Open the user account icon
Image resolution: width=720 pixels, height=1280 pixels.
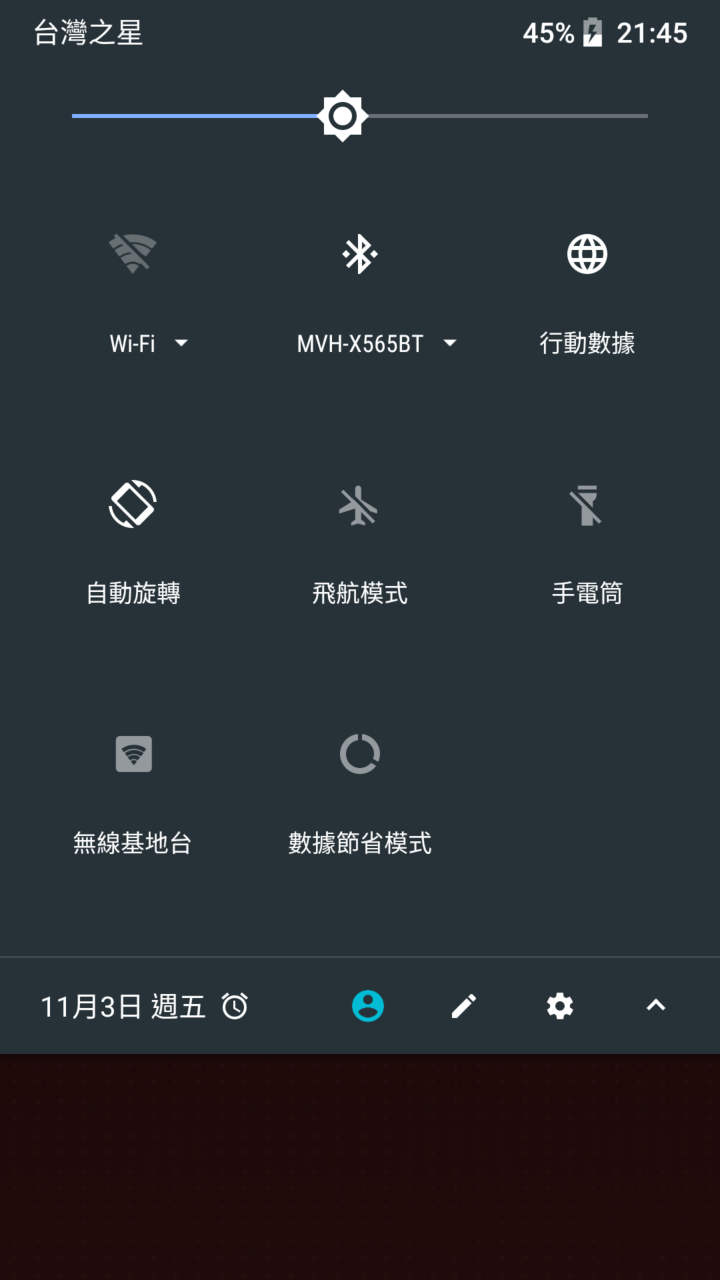[368, 1006]
